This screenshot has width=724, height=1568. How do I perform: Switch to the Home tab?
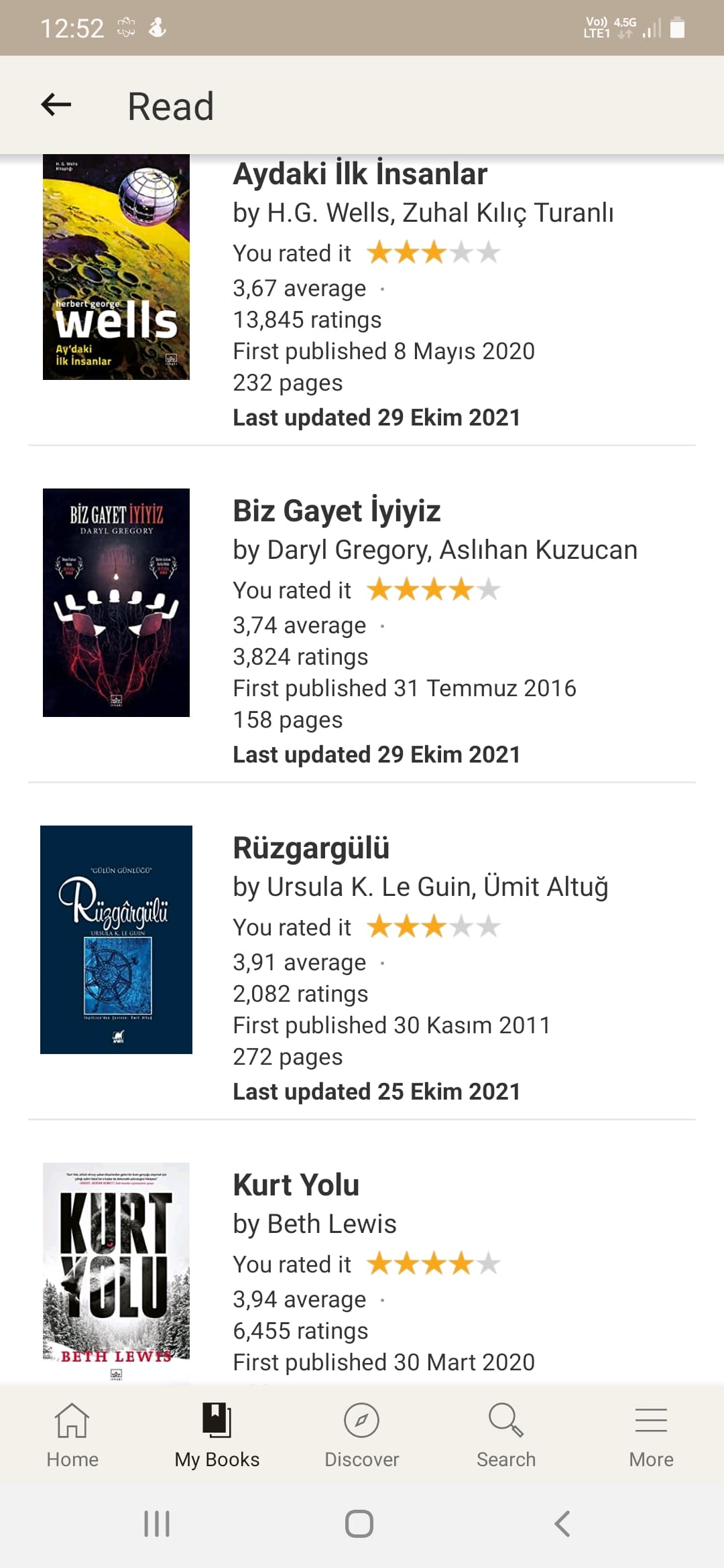(72, 1435)
